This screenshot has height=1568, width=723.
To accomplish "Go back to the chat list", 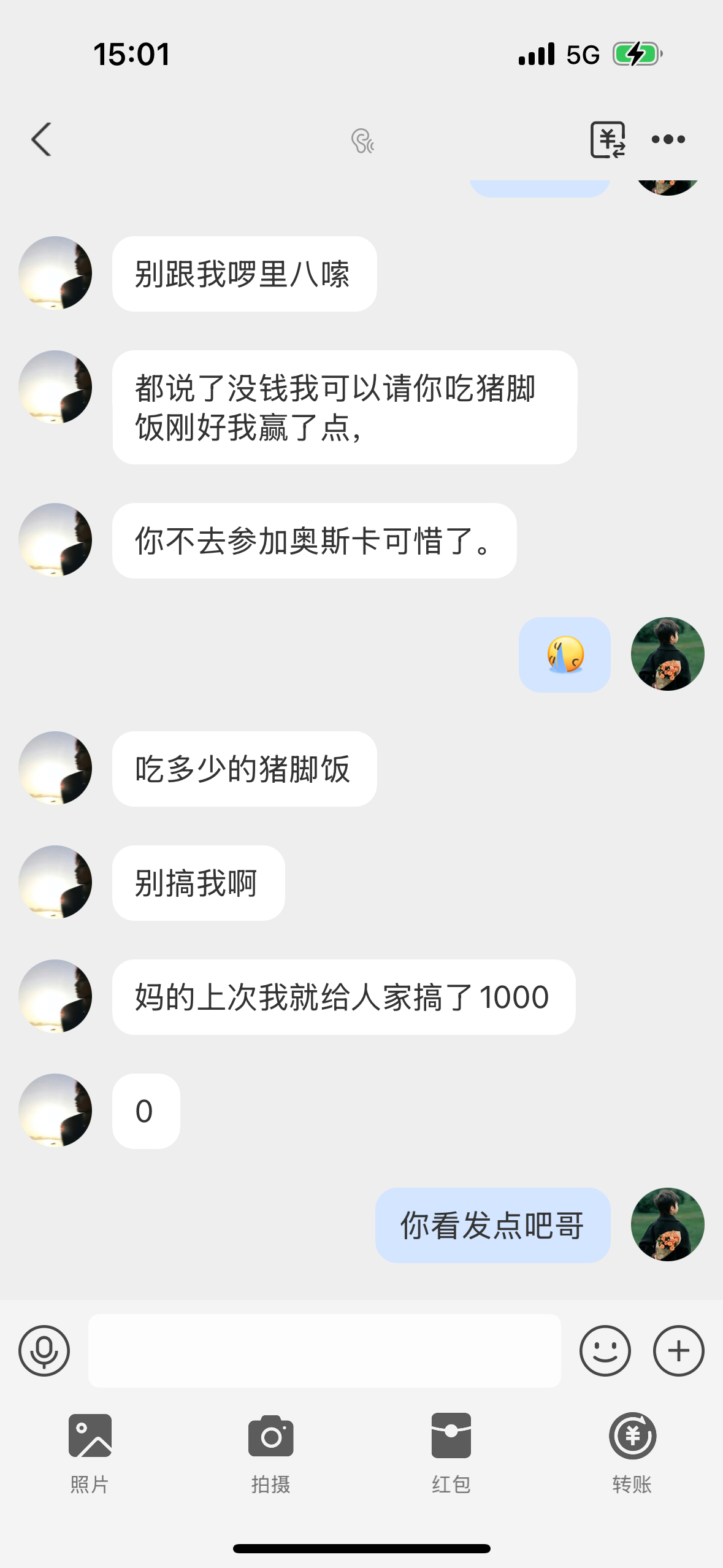I will [42, 140].
